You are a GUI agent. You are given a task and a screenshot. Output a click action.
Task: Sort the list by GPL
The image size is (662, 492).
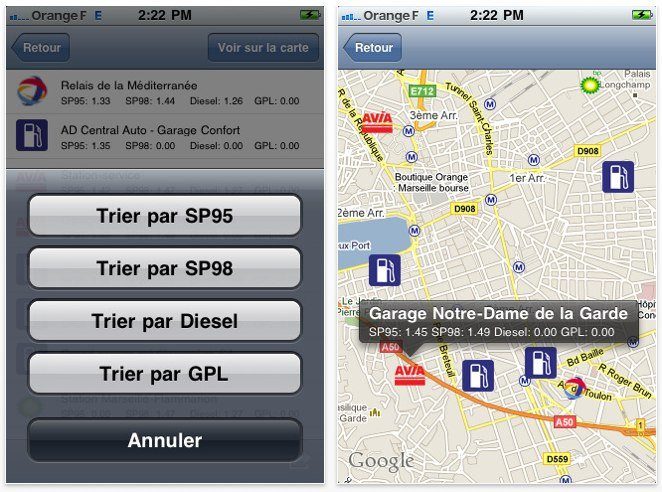(164, 374)
